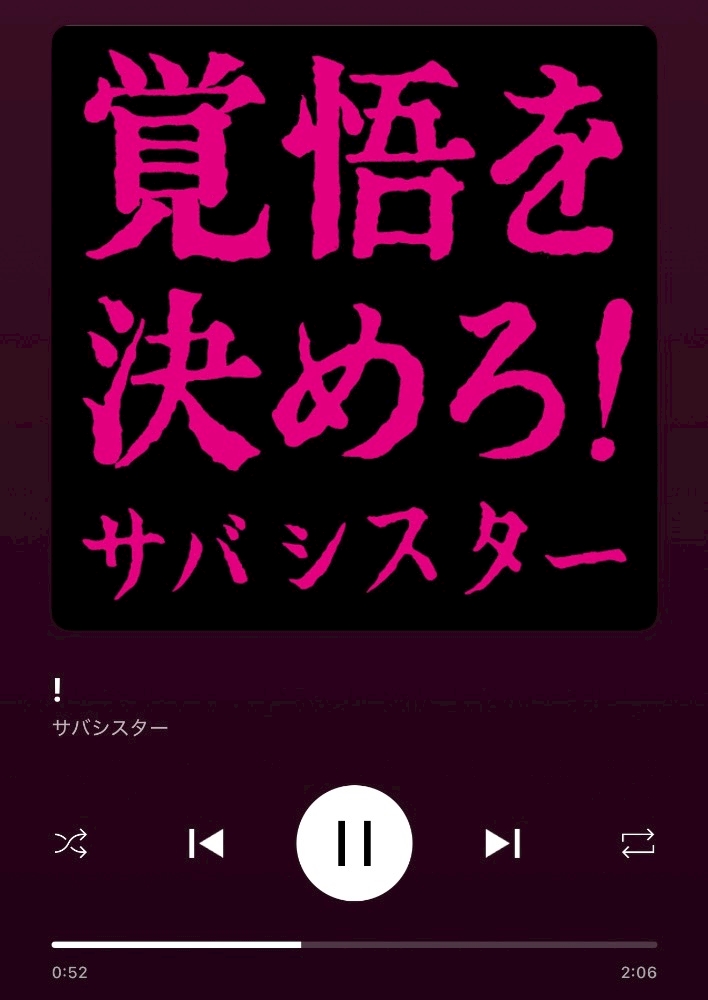Pause the current song
This screenshot has width=708, height=1000.
coord(354,843)
